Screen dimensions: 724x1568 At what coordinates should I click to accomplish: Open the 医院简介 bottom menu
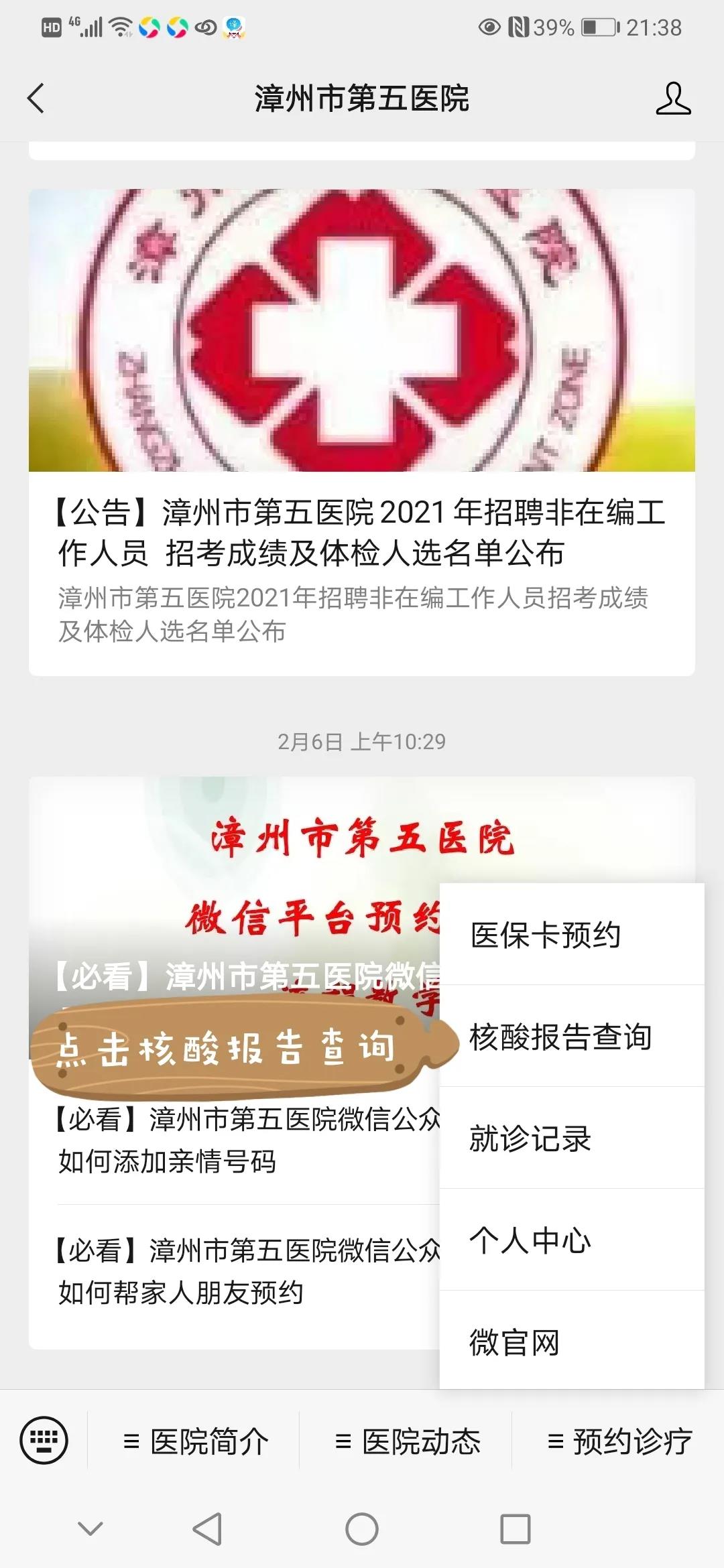click(196, 1441)
